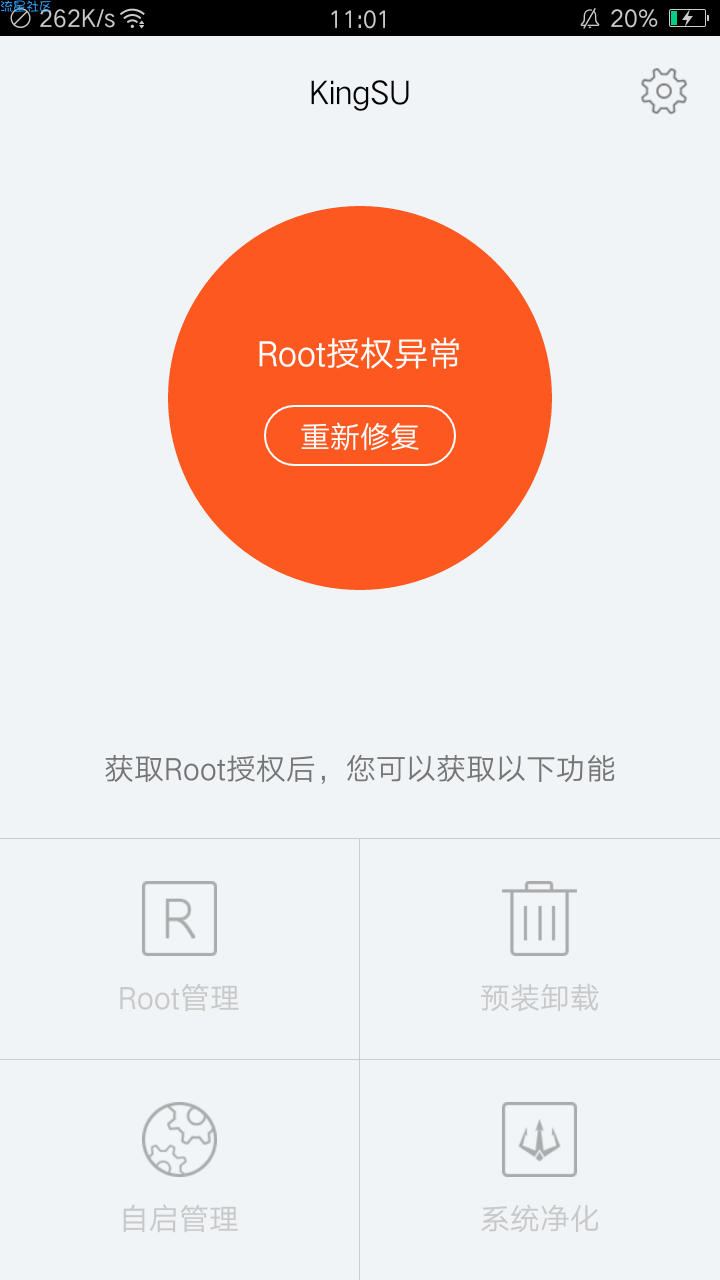Open Root管理 feature tile
720x1280 pixels.
click(180, 948)
